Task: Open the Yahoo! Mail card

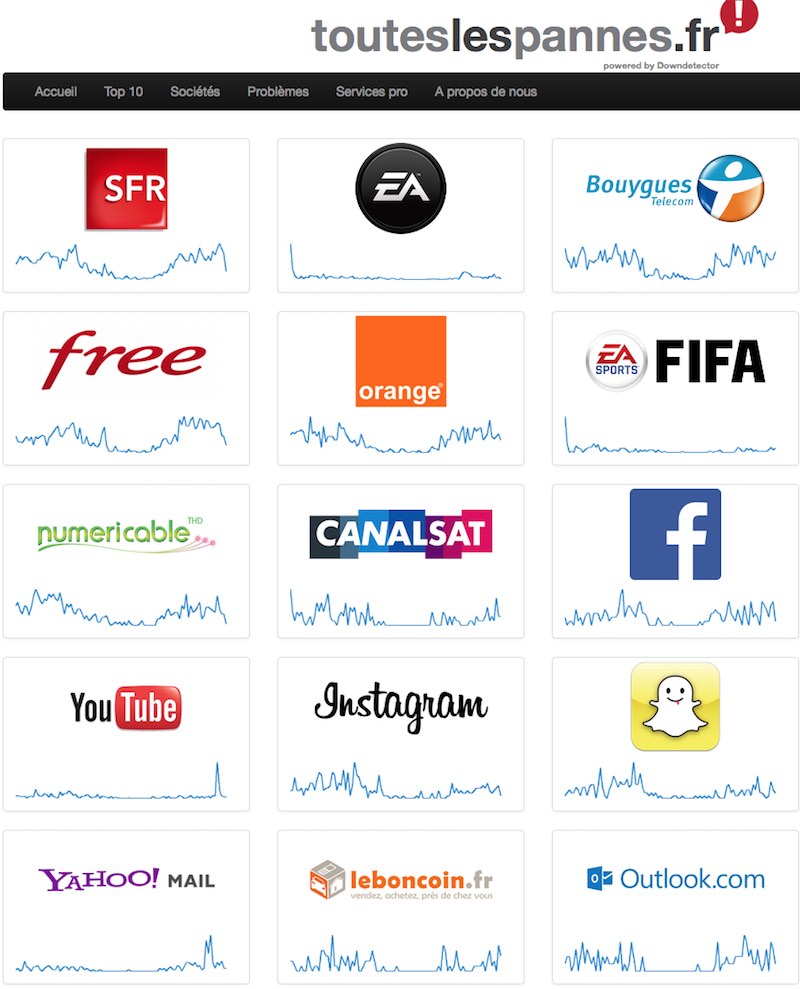Action: (126, 880)
